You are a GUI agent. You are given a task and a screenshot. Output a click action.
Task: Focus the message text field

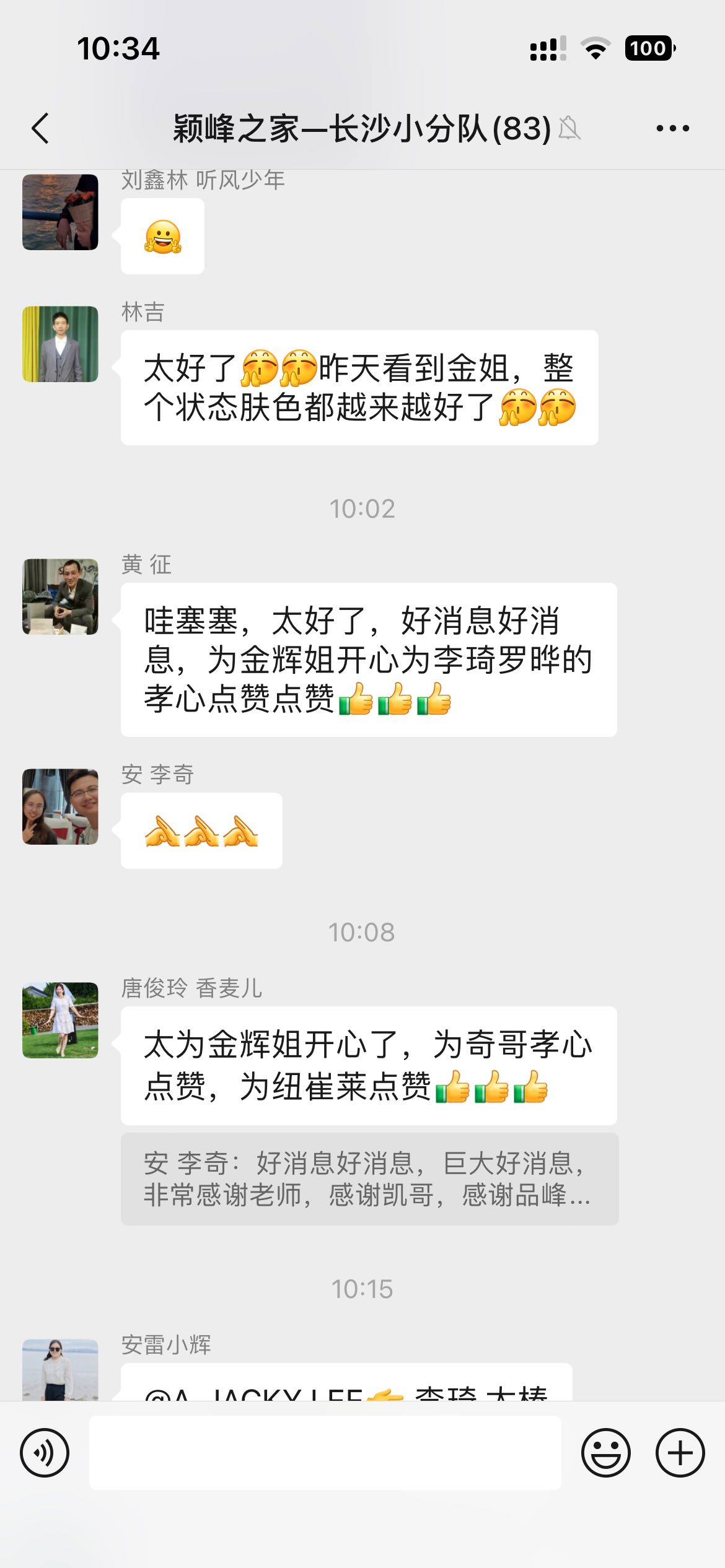click(x=325, y=1453)
